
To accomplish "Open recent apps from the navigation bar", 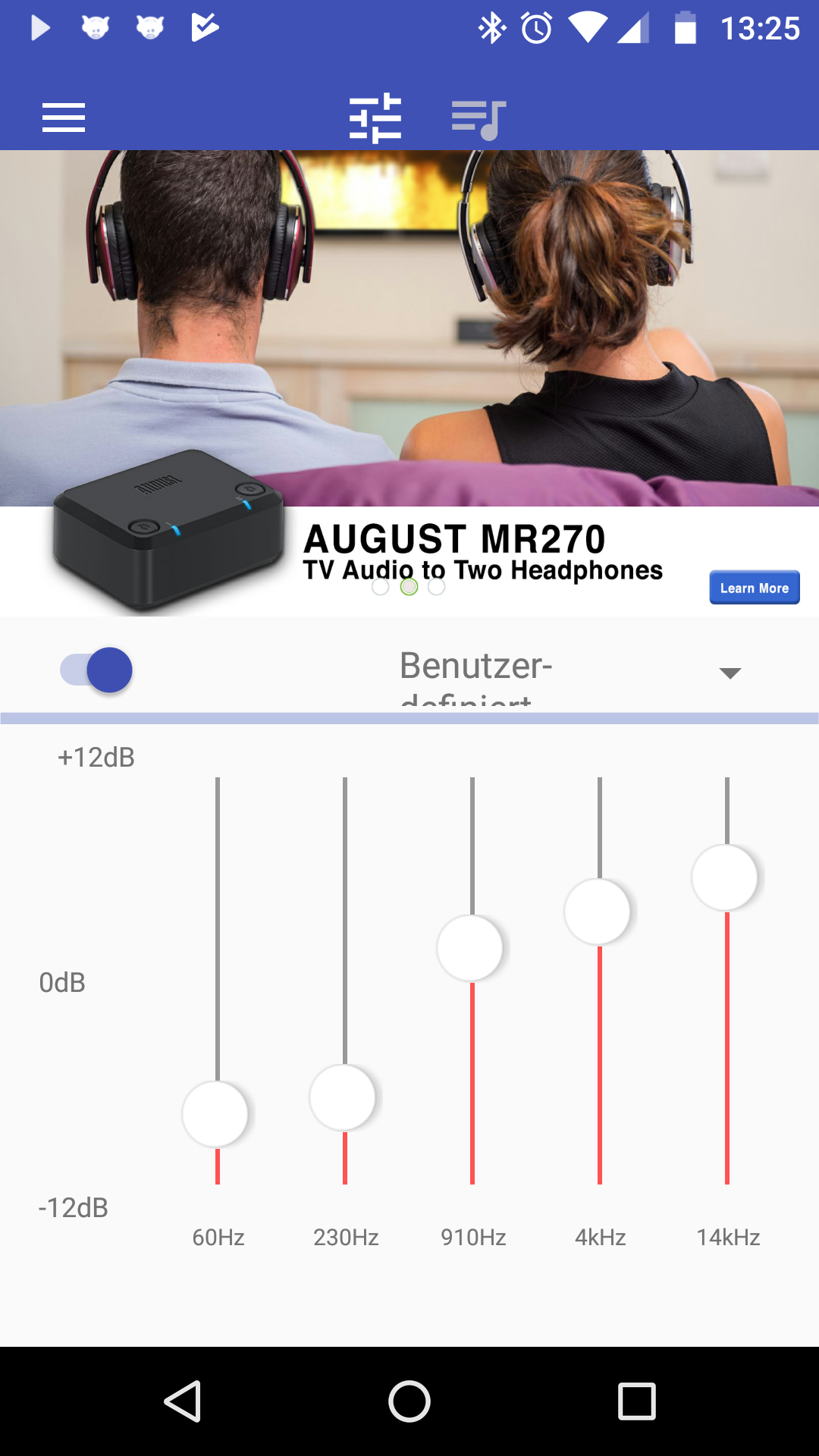I will coord(637,1401).
